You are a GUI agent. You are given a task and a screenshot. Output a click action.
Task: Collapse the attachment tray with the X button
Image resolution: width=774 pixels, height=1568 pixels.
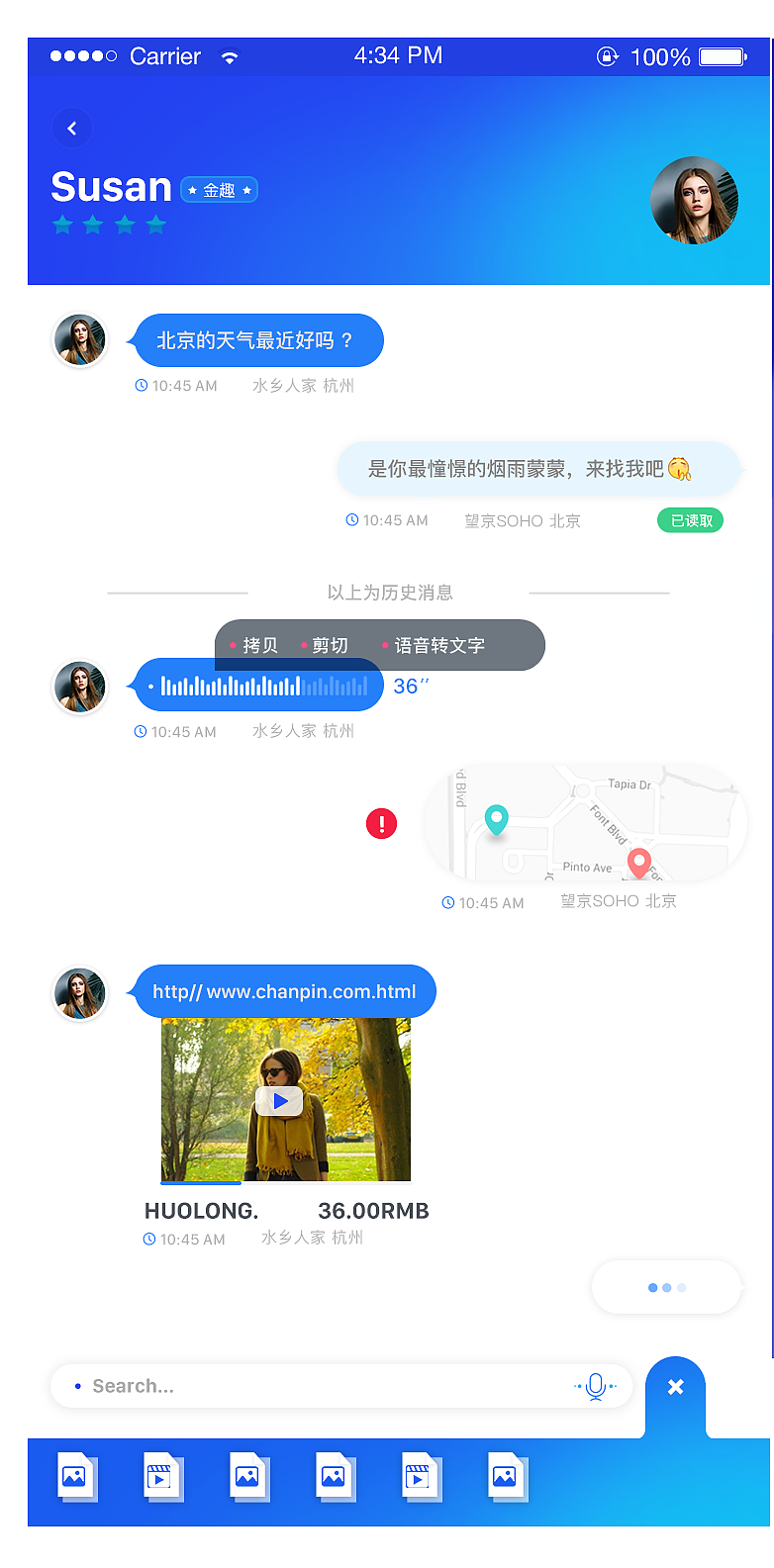coord(674,1386)
